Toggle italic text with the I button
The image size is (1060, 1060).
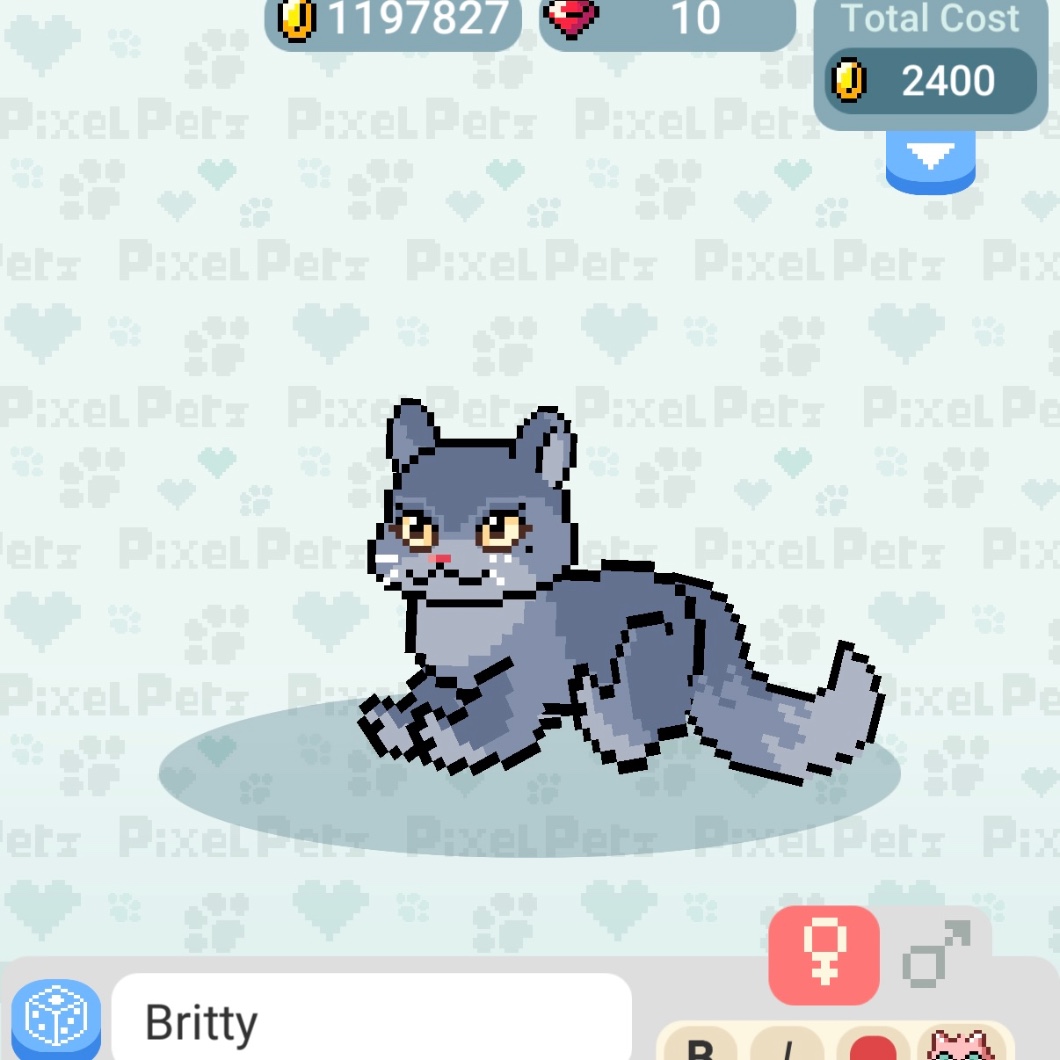pyautogui.click(x=787, y=1046)
